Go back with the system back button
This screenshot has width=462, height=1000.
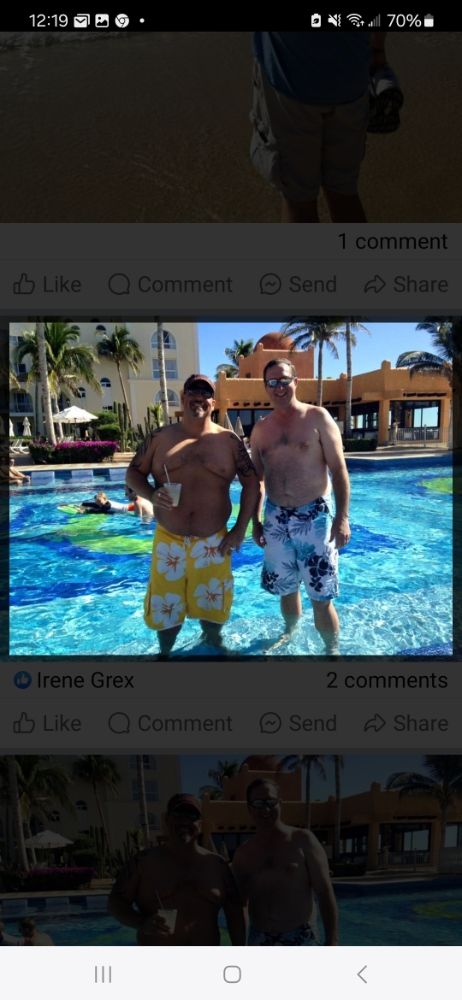coord(362,974)
